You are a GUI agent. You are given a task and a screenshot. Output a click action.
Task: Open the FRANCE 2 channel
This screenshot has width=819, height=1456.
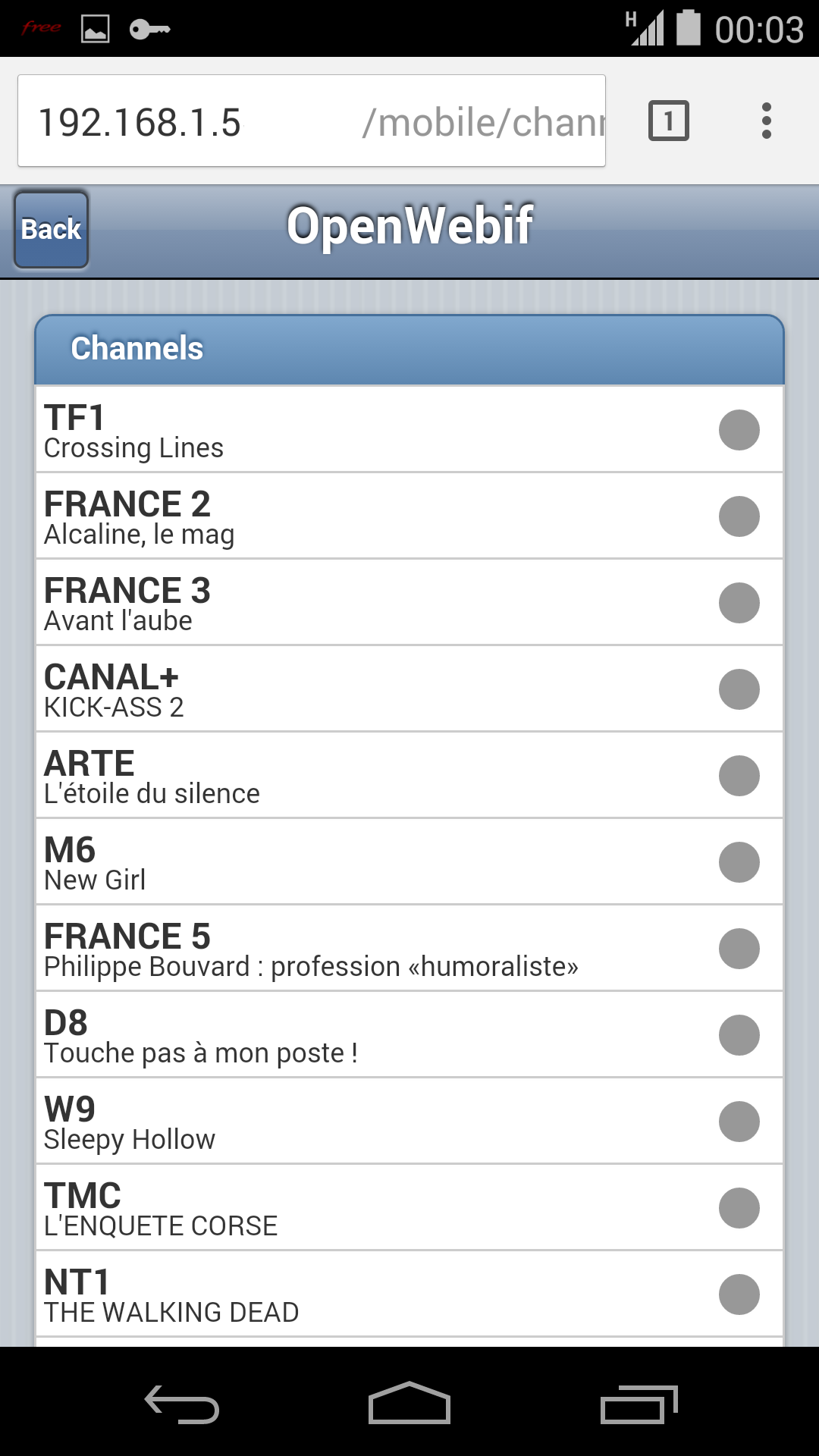[409, 516]
